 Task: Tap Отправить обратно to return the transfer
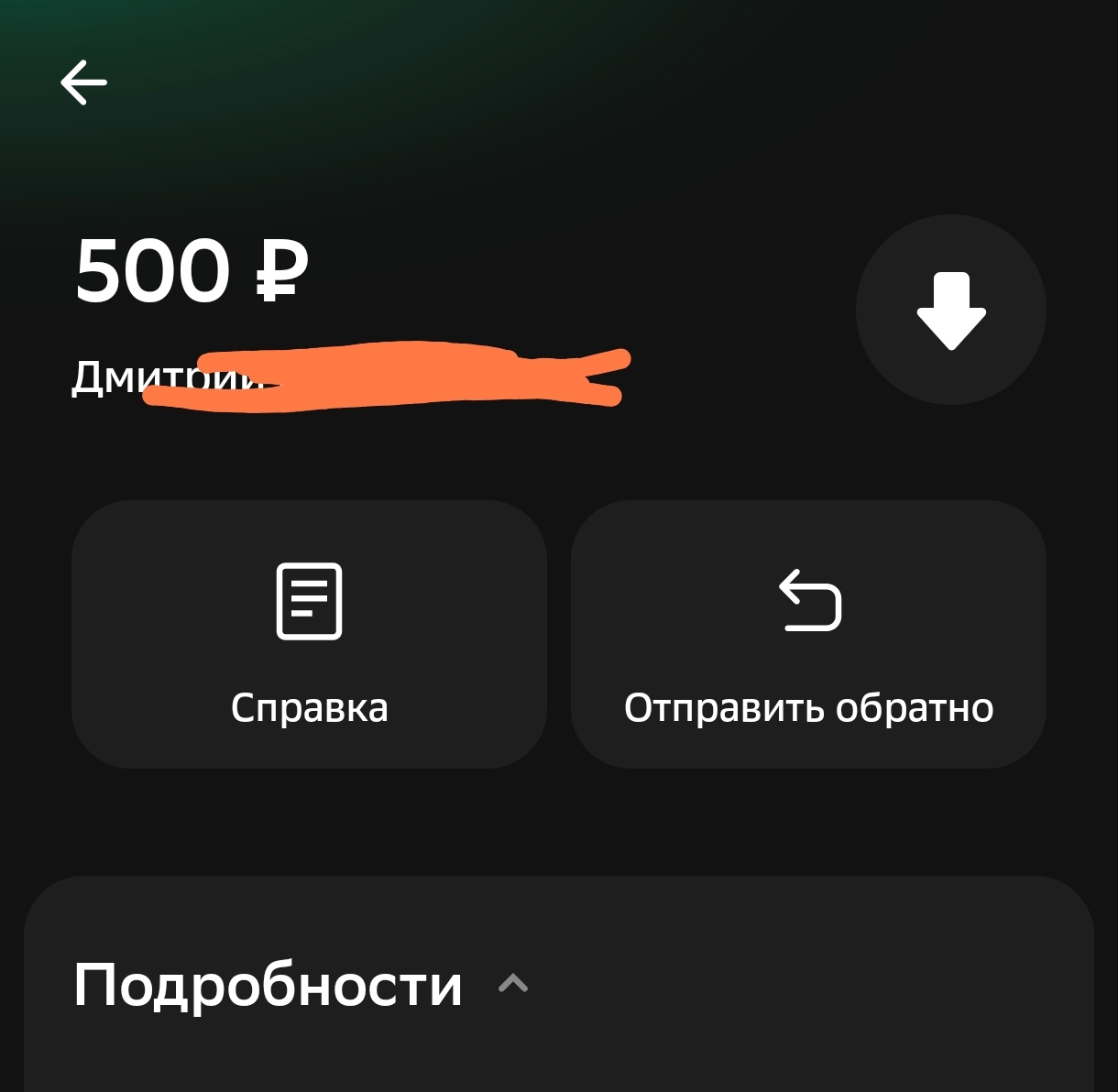click(x=808, y=634)
